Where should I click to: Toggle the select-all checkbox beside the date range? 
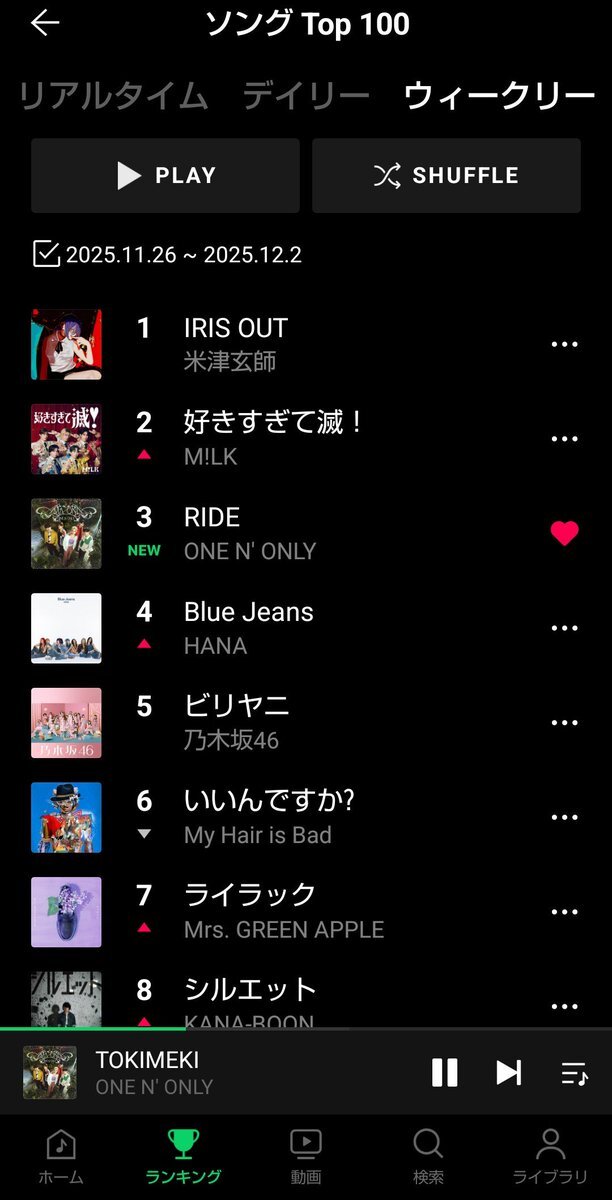tap(47, 254)
